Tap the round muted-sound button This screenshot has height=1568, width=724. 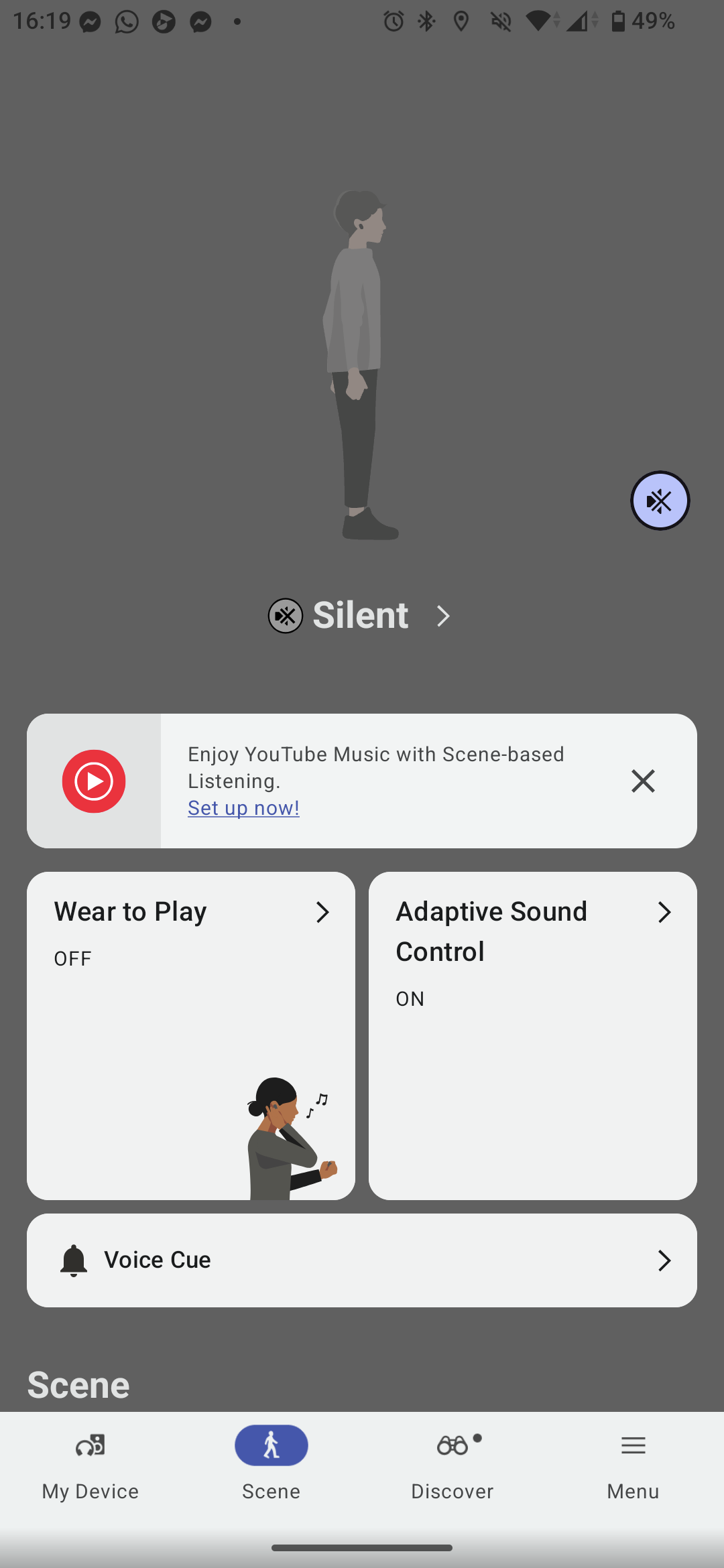(660, 501)
